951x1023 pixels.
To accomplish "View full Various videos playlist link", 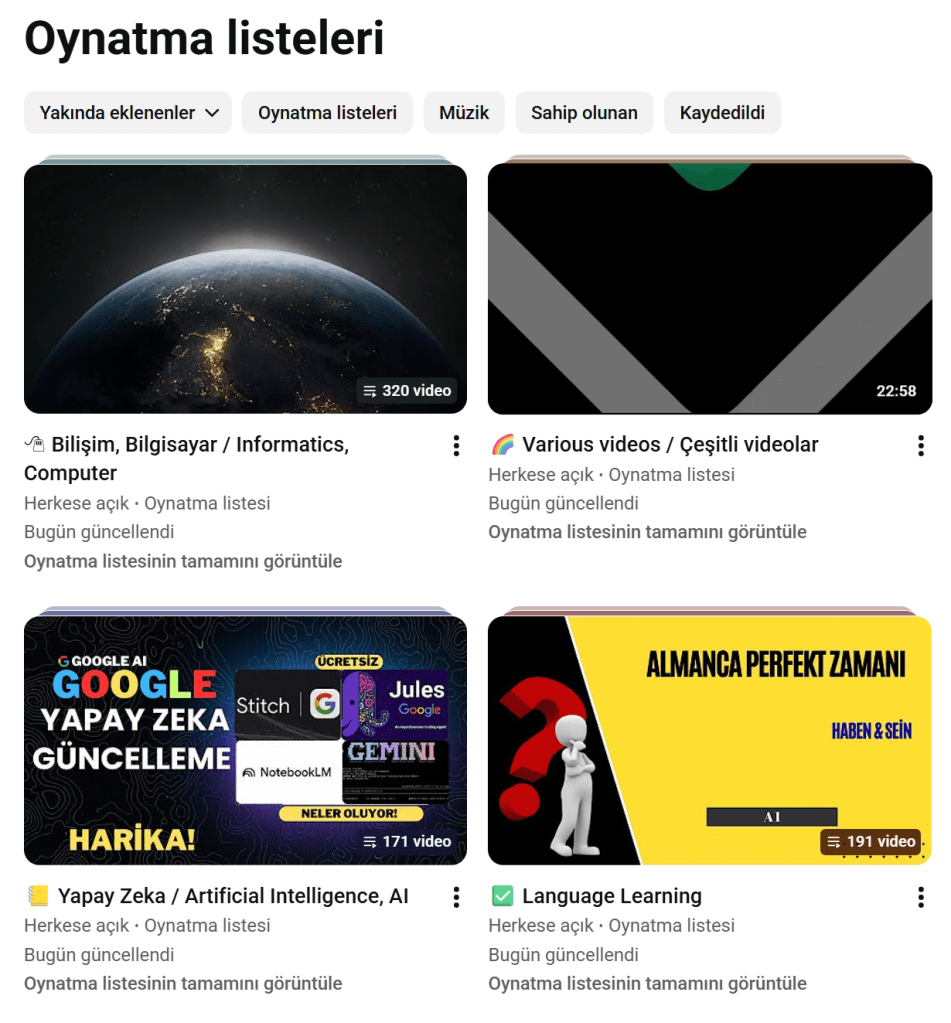I will (x=647, y=532).
